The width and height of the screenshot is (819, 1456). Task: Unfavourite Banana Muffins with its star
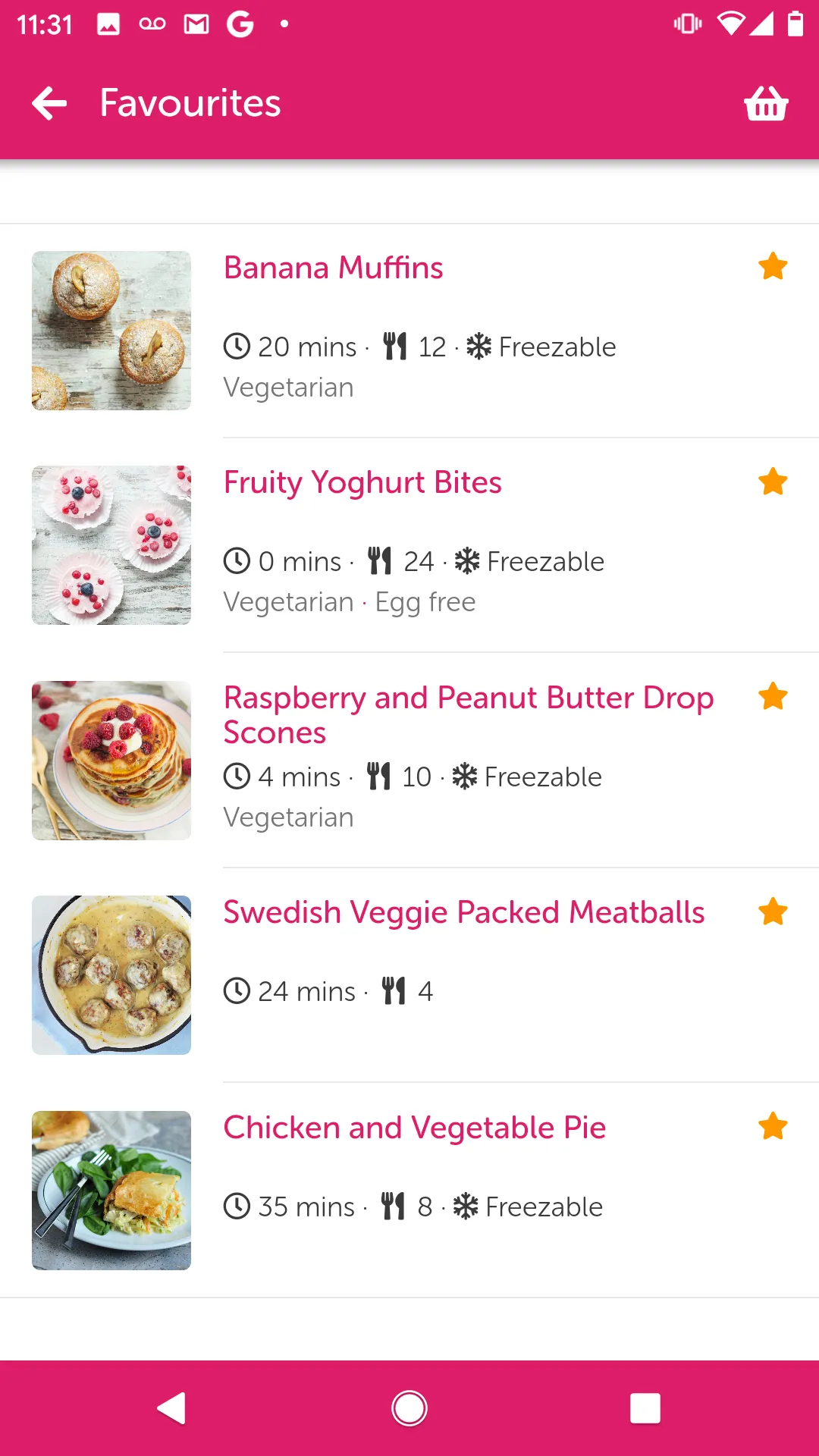[x=773, y=266]
